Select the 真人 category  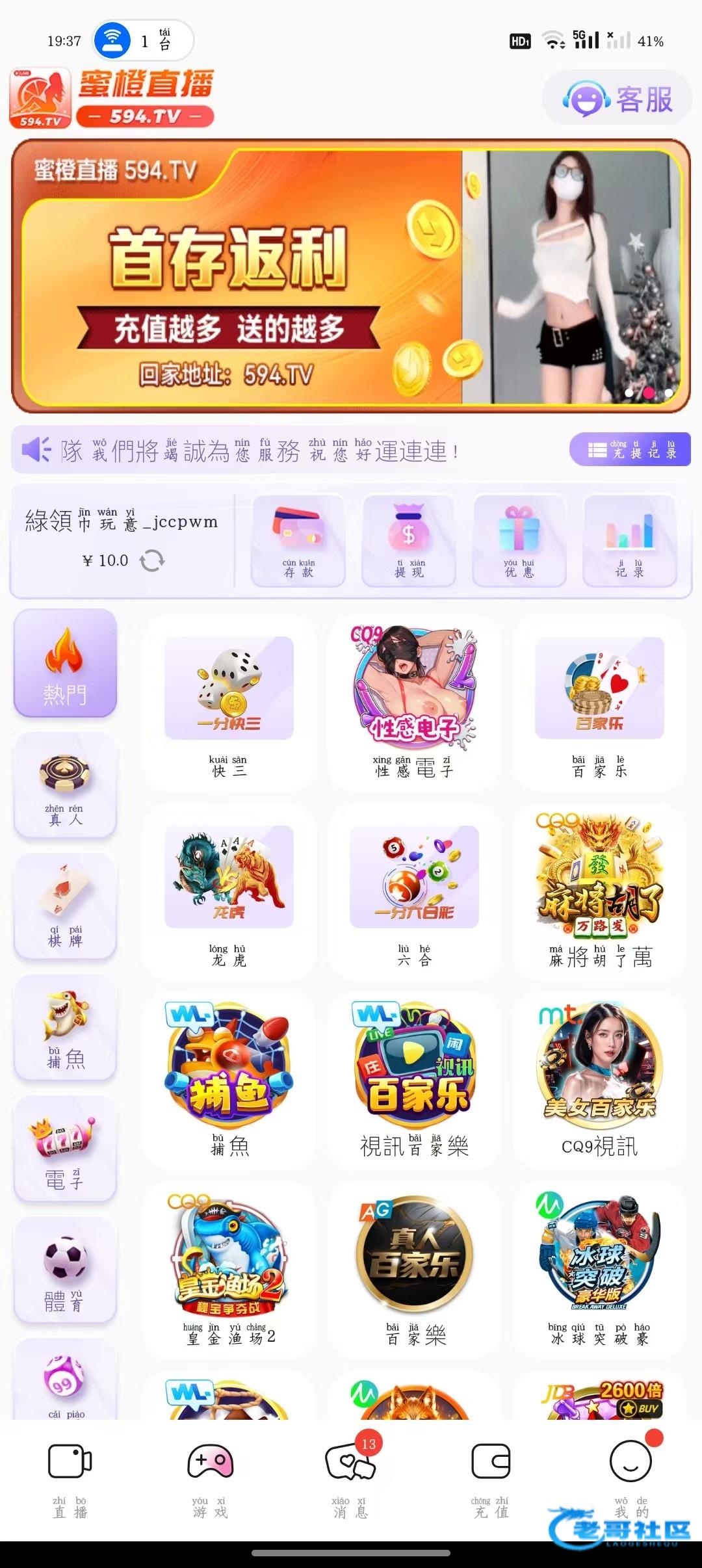click(x=65, y=785)
